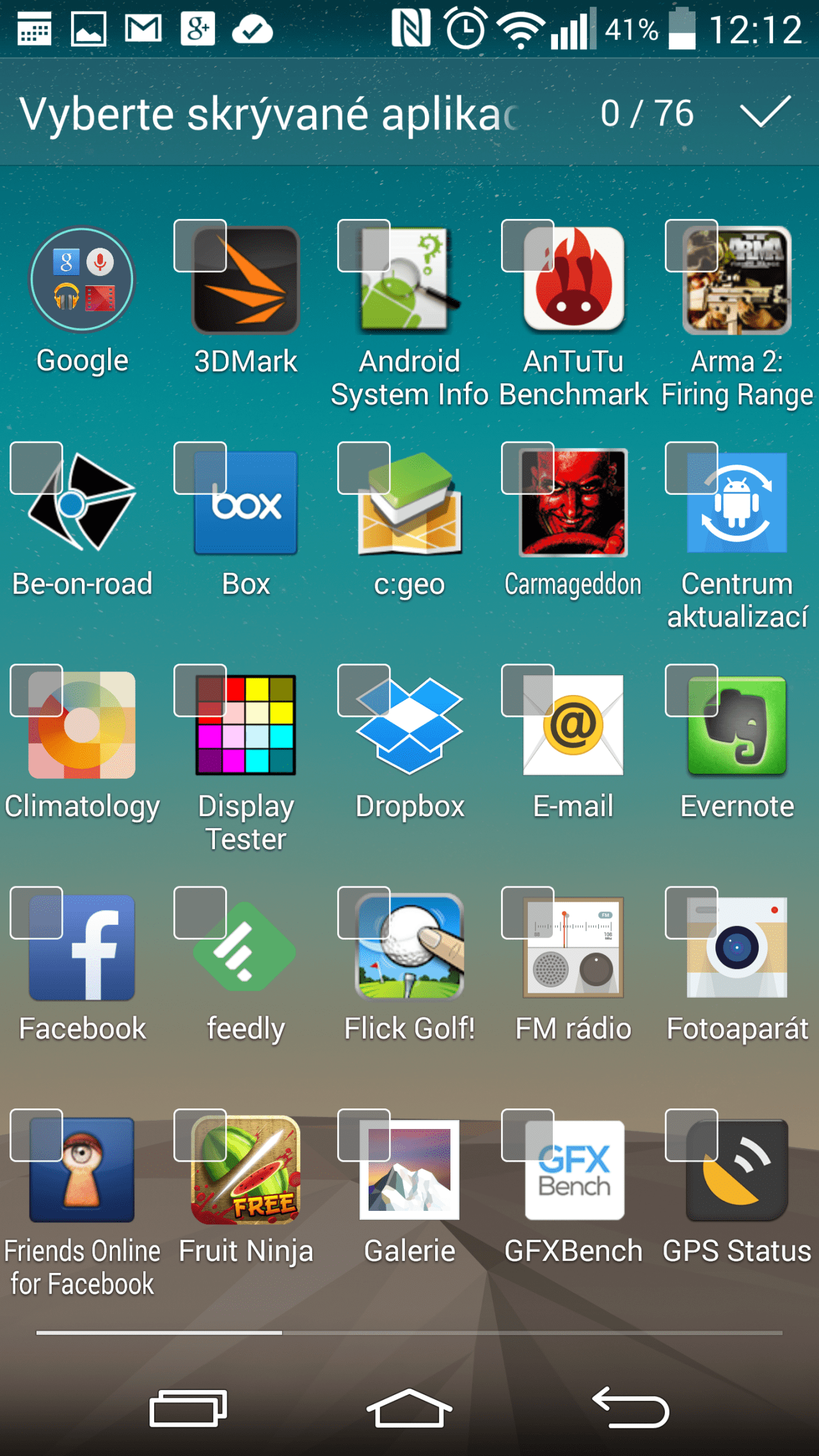
Task: Mark Android System Info for hiding
Action: pos(364,246)
